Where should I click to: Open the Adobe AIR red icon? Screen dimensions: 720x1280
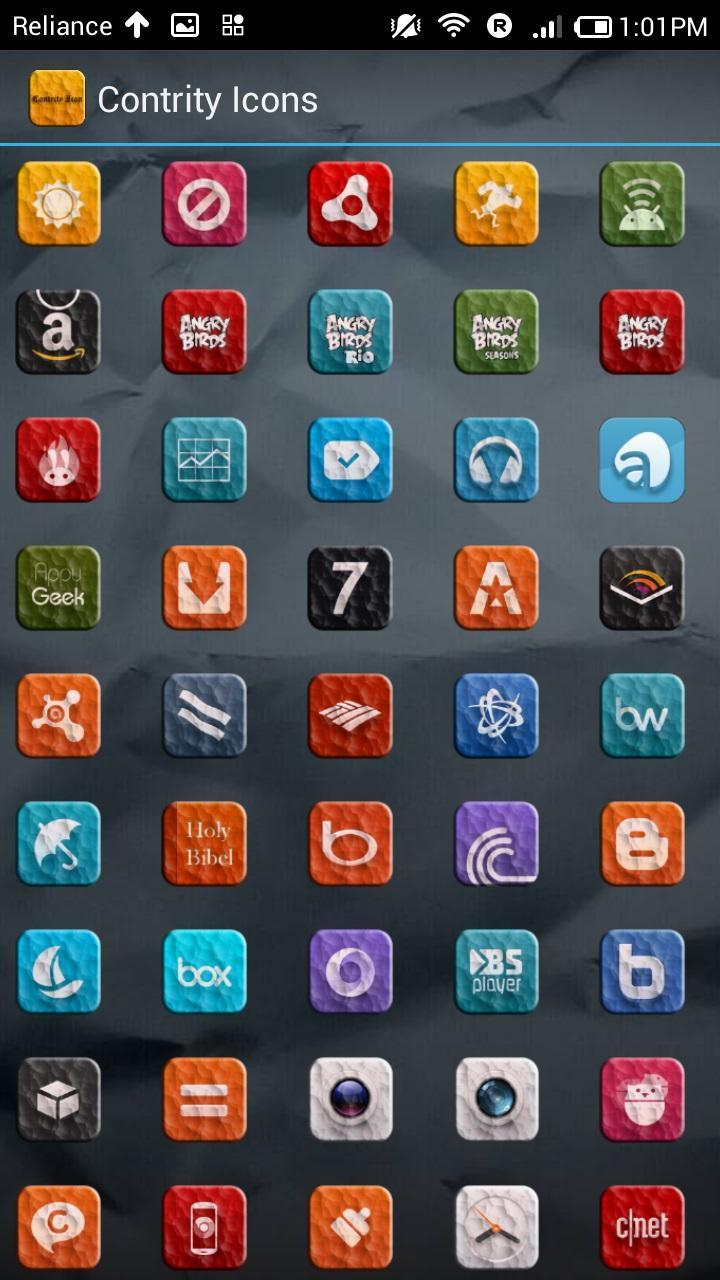point(350,203)
